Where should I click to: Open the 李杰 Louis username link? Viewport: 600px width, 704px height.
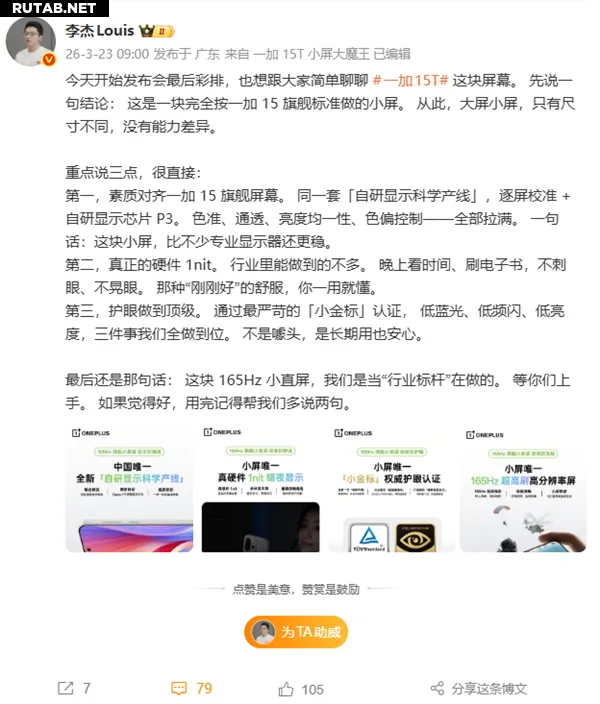coord(100,31)
